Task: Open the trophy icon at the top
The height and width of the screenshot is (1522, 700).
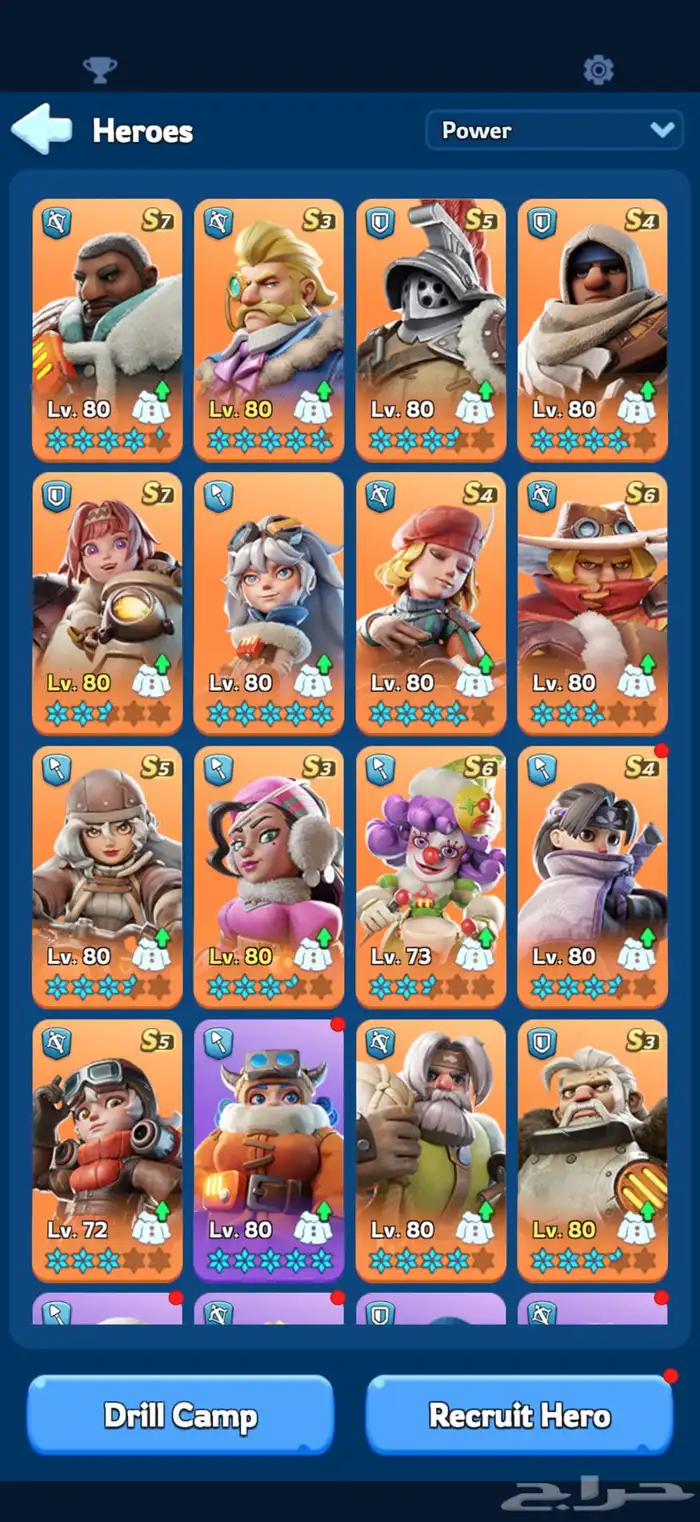Action: pyautogui.click(x=99, y=69)
